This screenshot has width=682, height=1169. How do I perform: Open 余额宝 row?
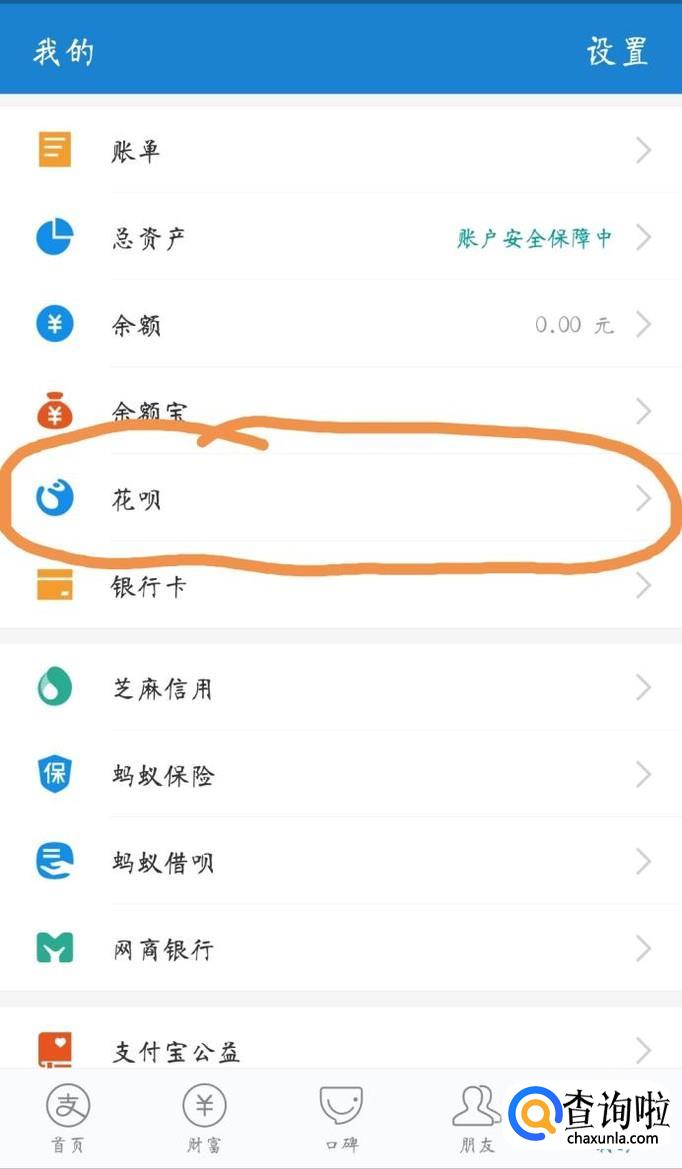pyautogui.click(x=341, y=412)
